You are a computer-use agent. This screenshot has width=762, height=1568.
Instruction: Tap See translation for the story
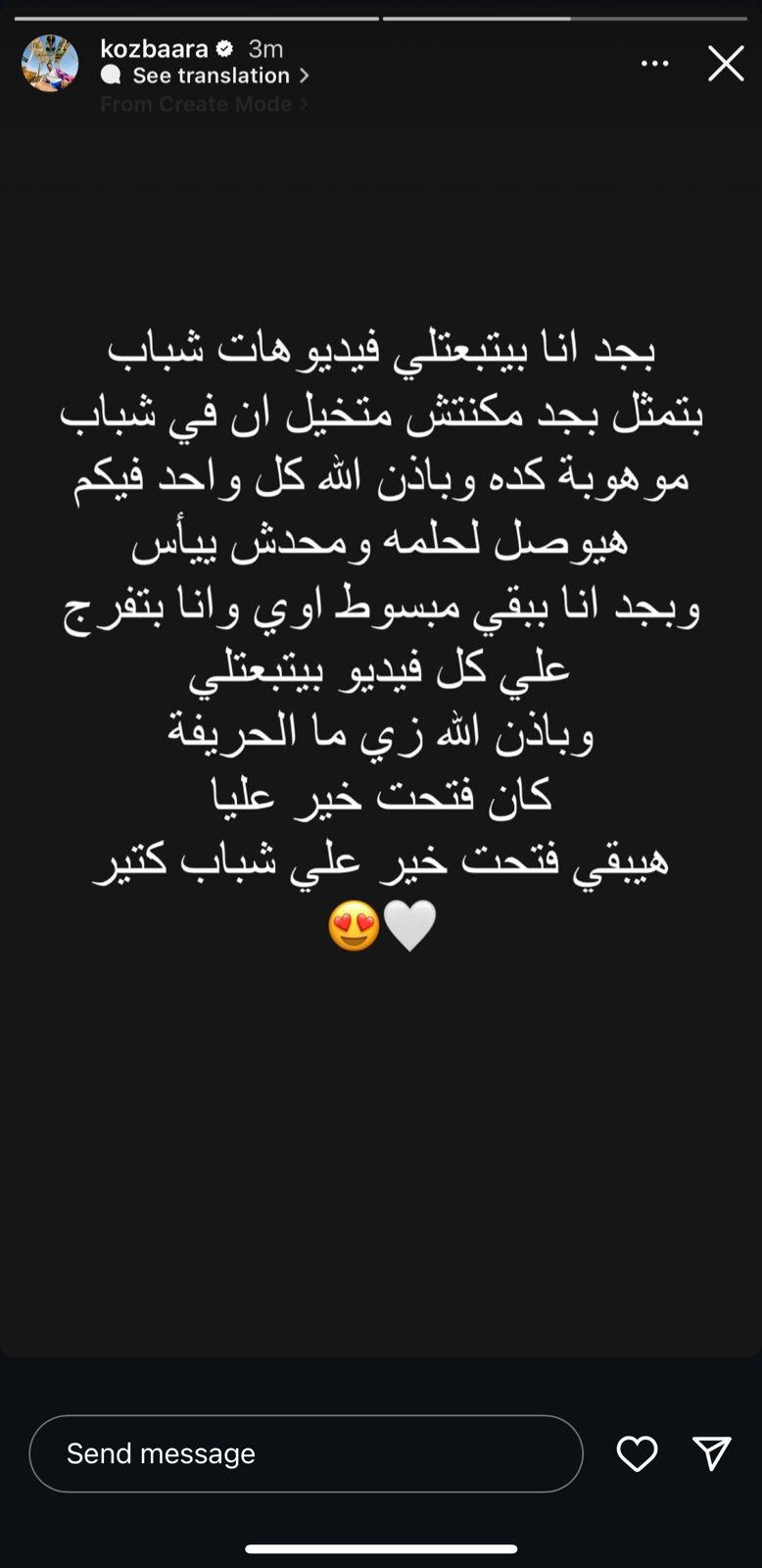(x=211, y=75)
